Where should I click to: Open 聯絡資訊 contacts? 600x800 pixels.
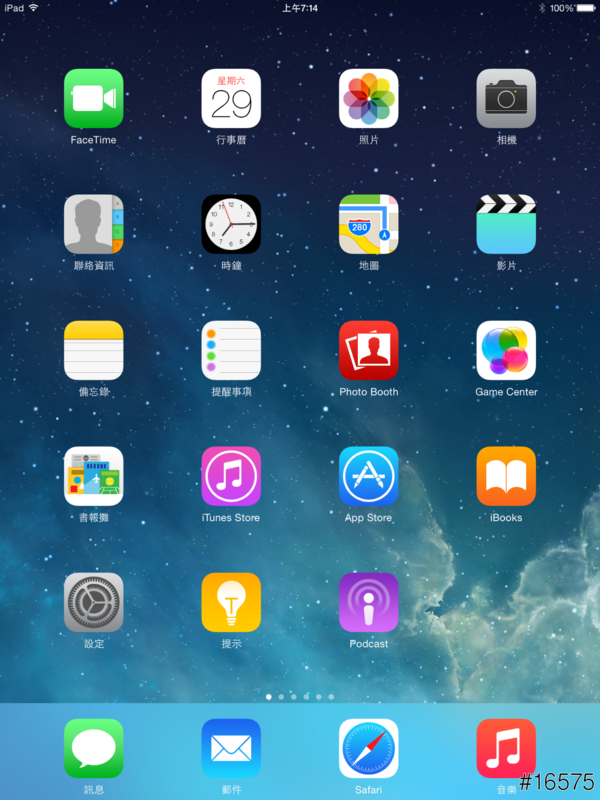[x=93, y=224]
